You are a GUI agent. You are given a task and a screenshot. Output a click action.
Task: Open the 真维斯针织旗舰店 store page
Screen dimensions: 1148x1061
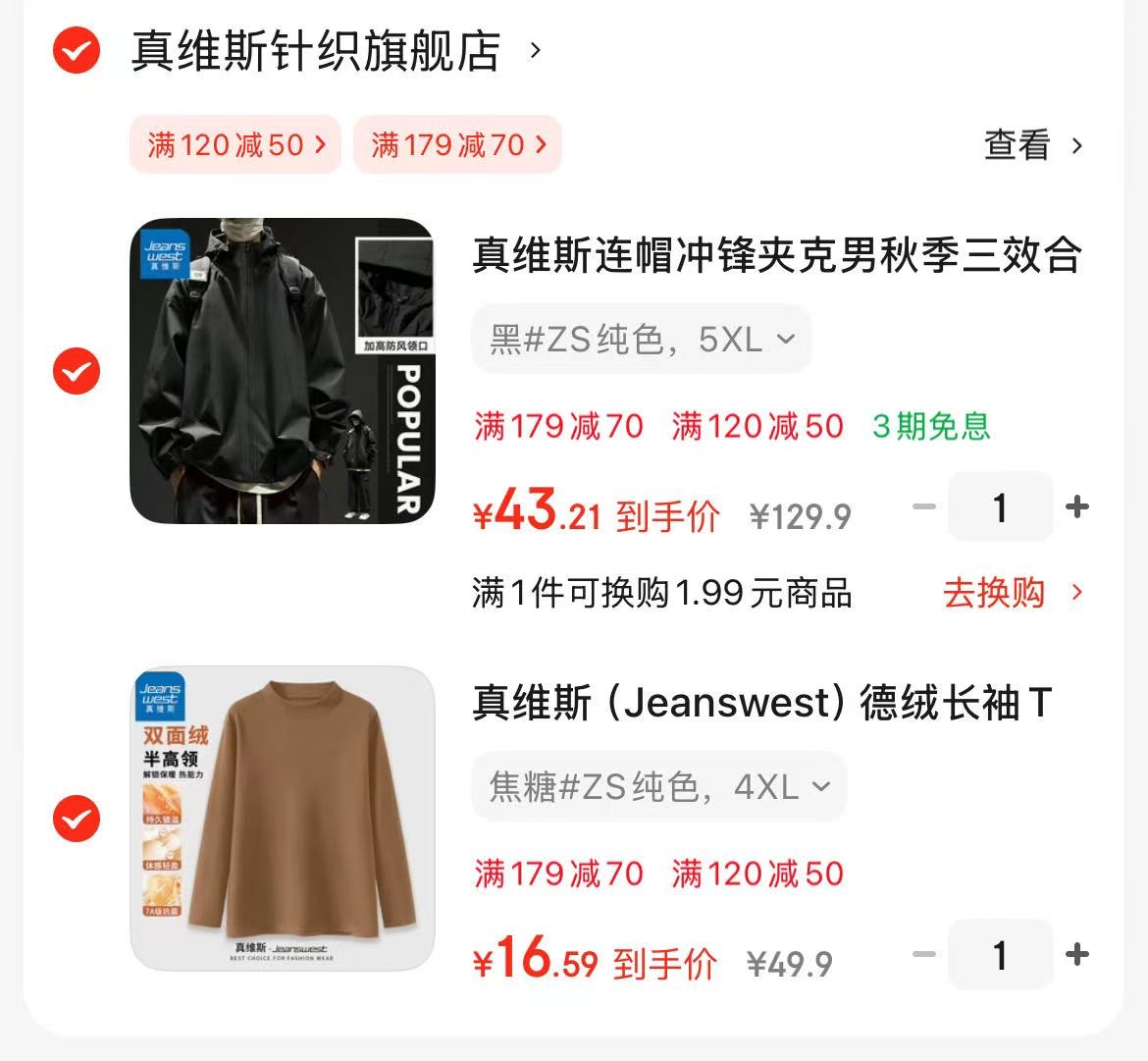316,51
